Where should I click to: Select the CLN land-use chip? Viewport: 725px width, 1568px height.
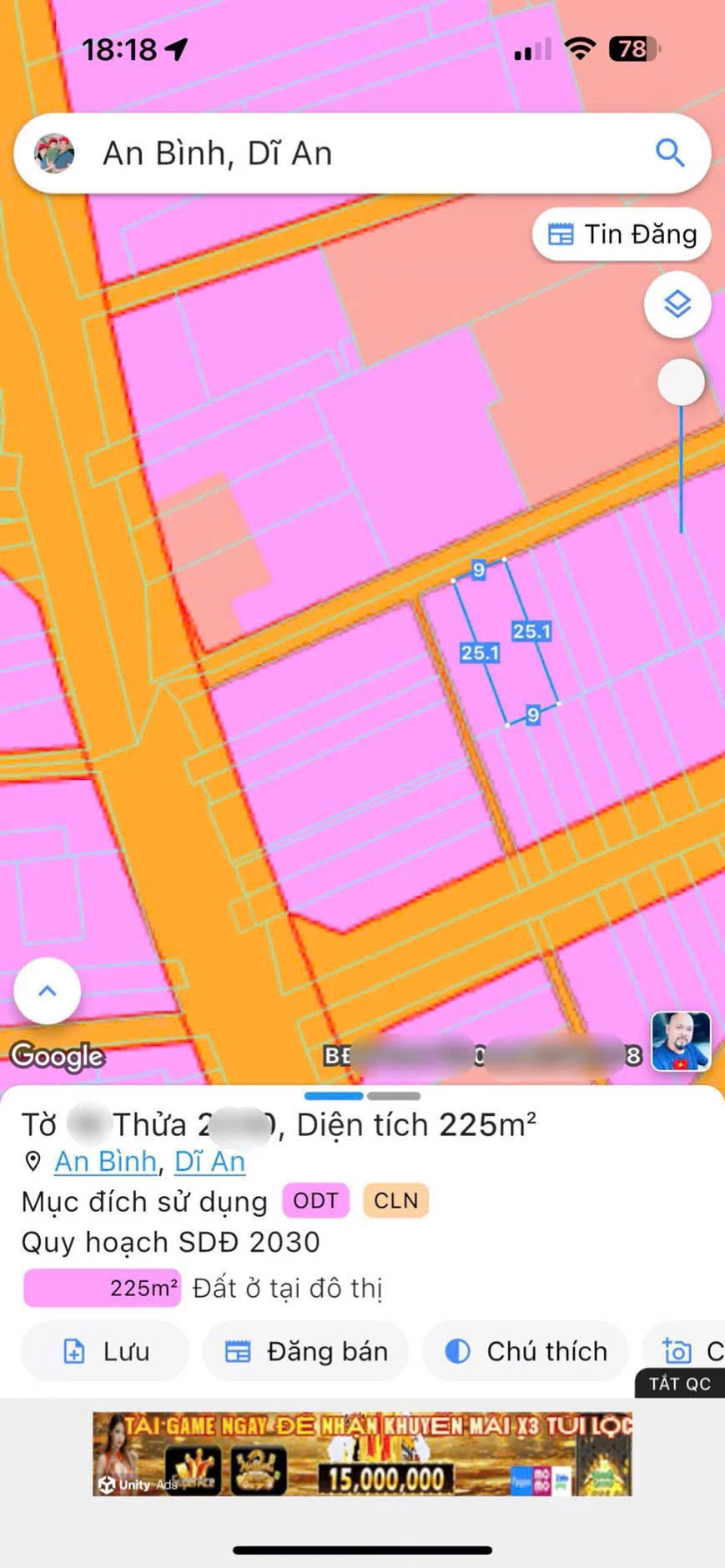395,1201
